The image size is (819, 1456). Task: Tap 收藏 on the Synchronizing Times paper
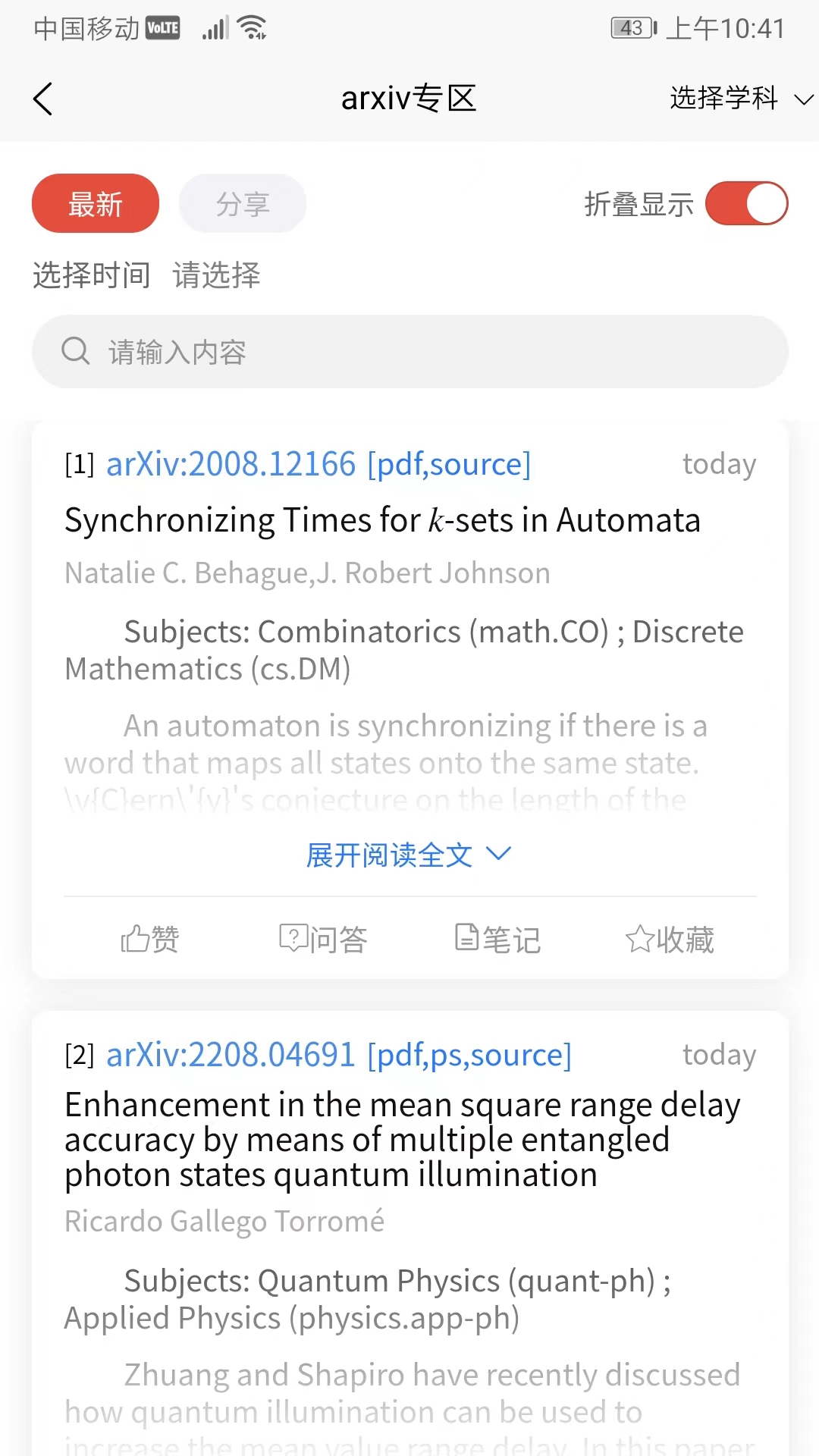[670, 939]
